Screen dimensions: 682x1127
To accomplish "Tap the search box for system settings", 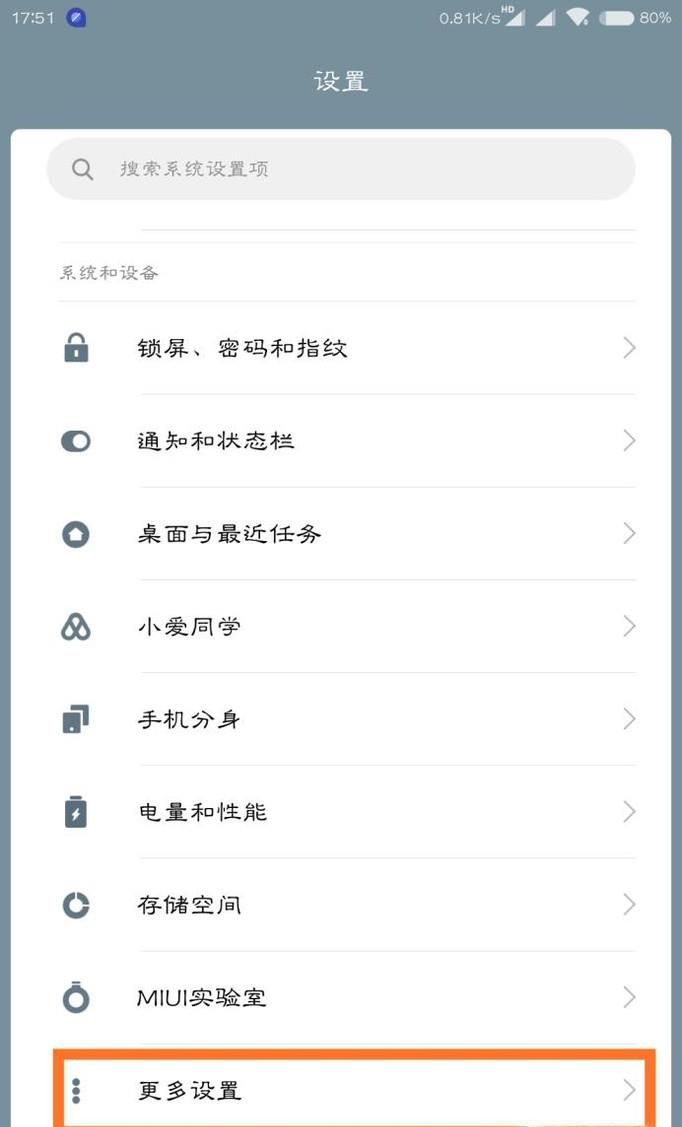I will 341,169.
